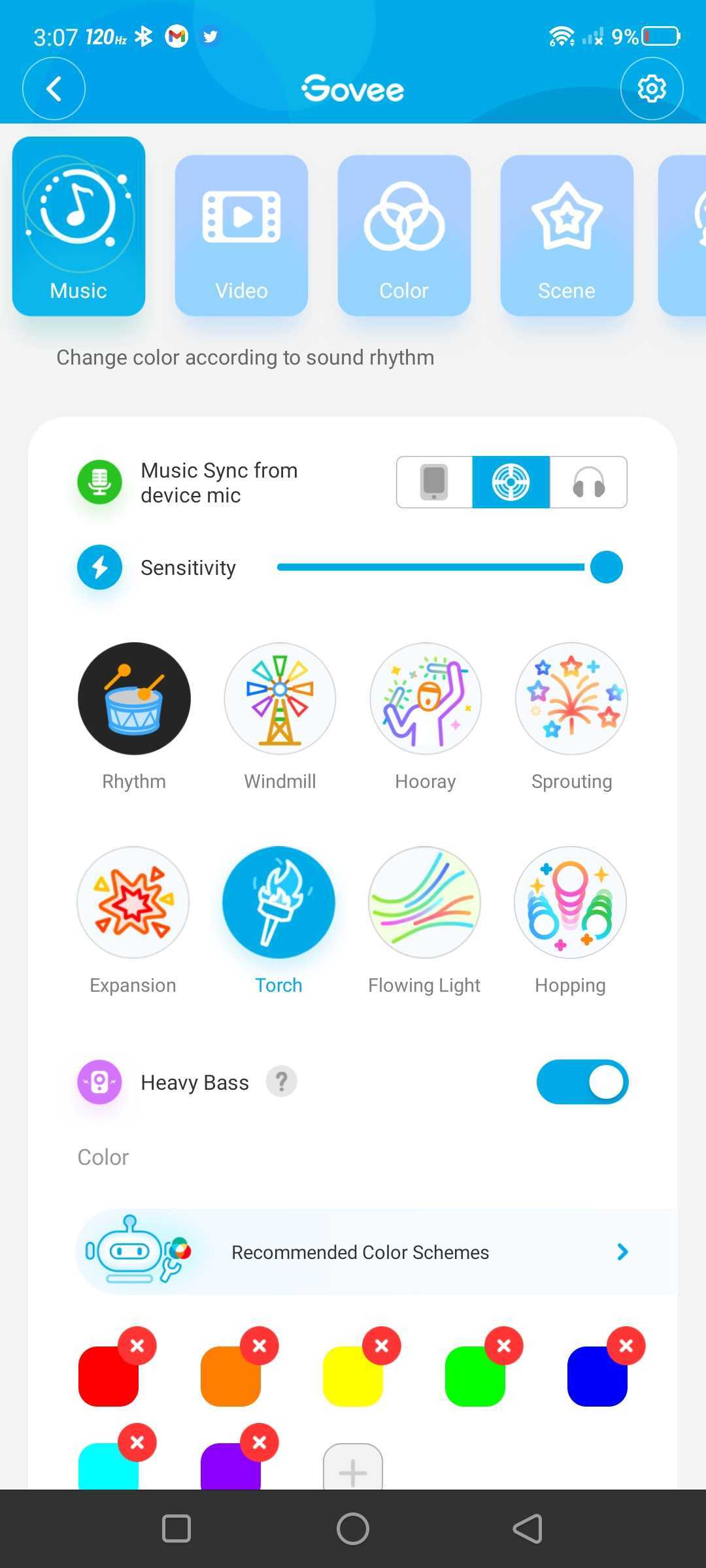The height and width of the screenshot is (1568, 706).
Task: Add a new color with plus
Action: 353,1470
